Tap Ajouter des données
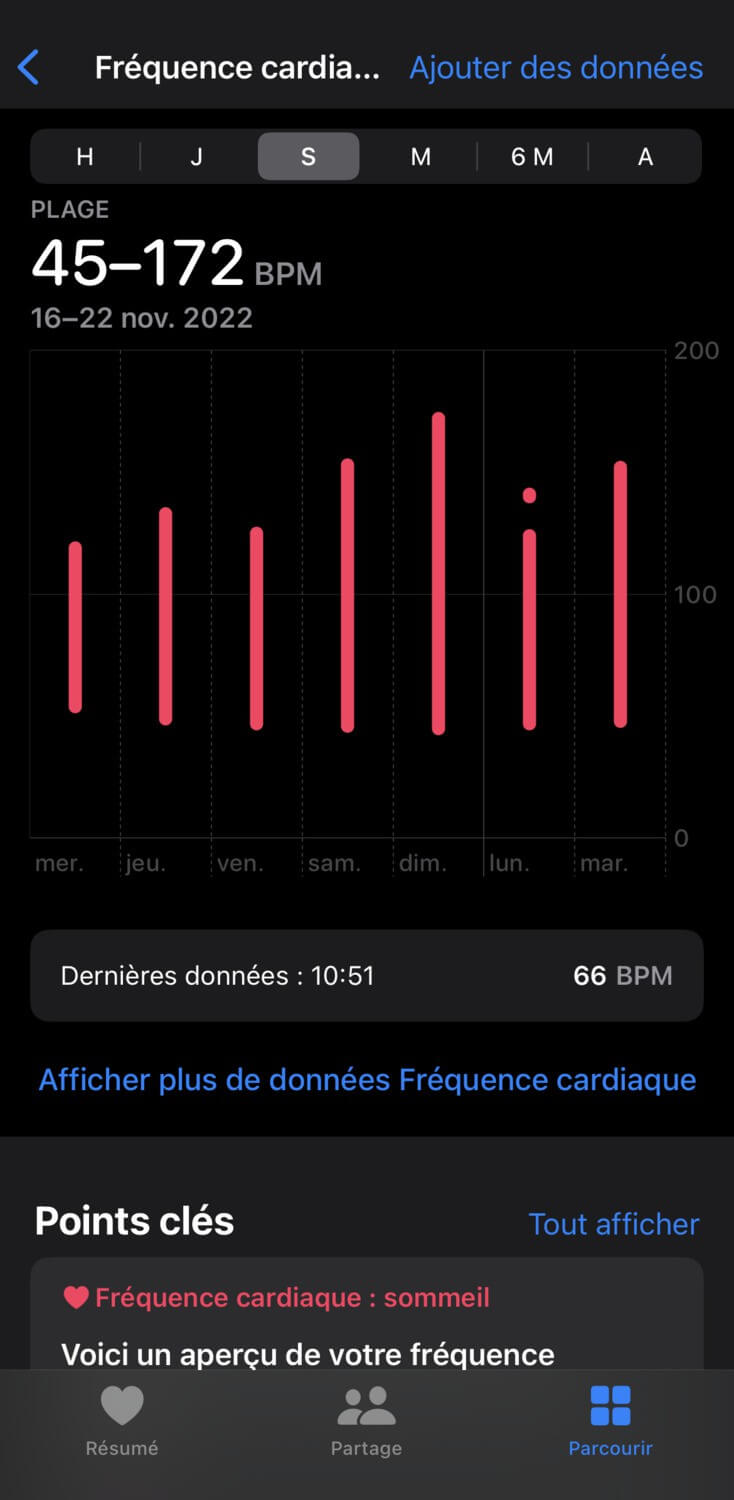 tap(556, 68)
